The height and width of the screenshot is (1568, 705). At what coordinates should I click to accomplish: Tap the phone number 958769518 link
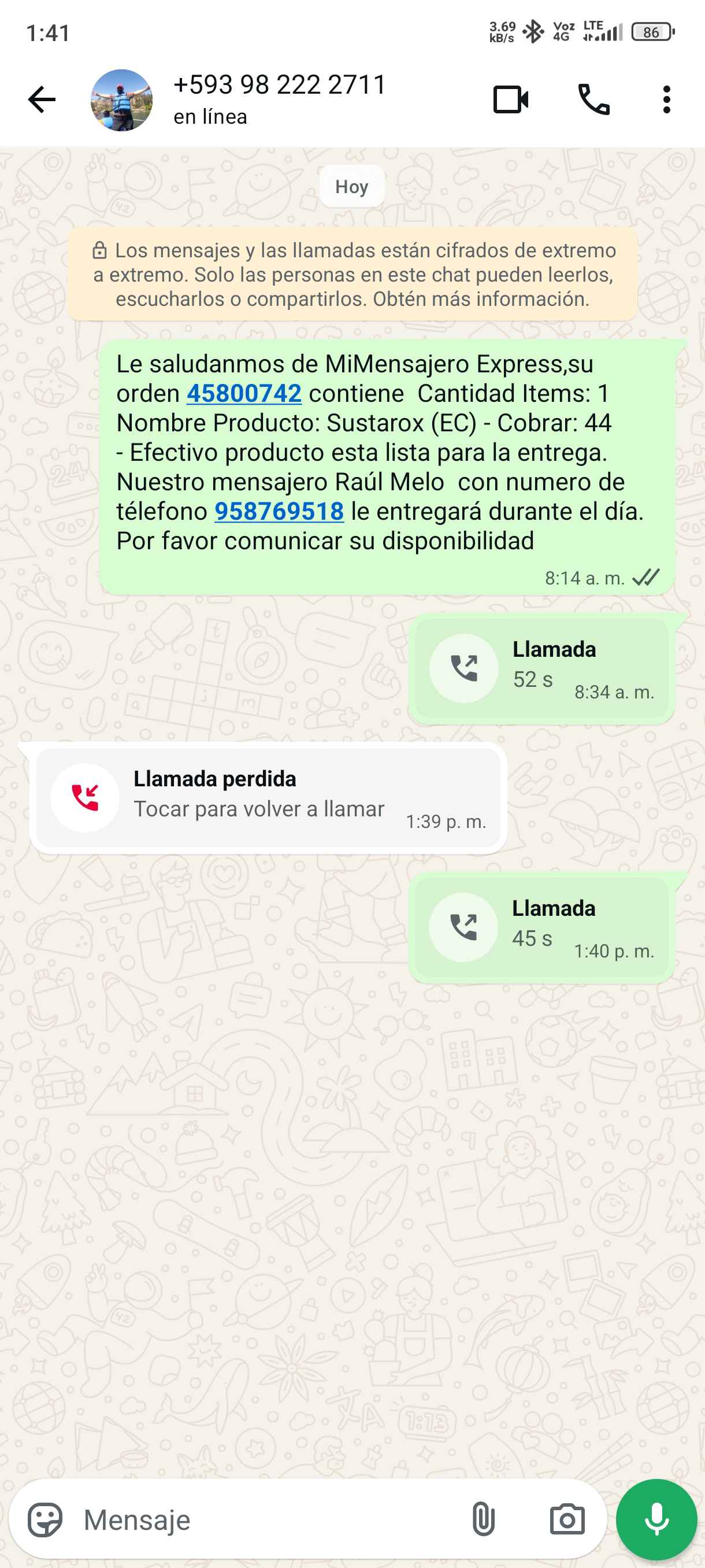click(279, 512)
